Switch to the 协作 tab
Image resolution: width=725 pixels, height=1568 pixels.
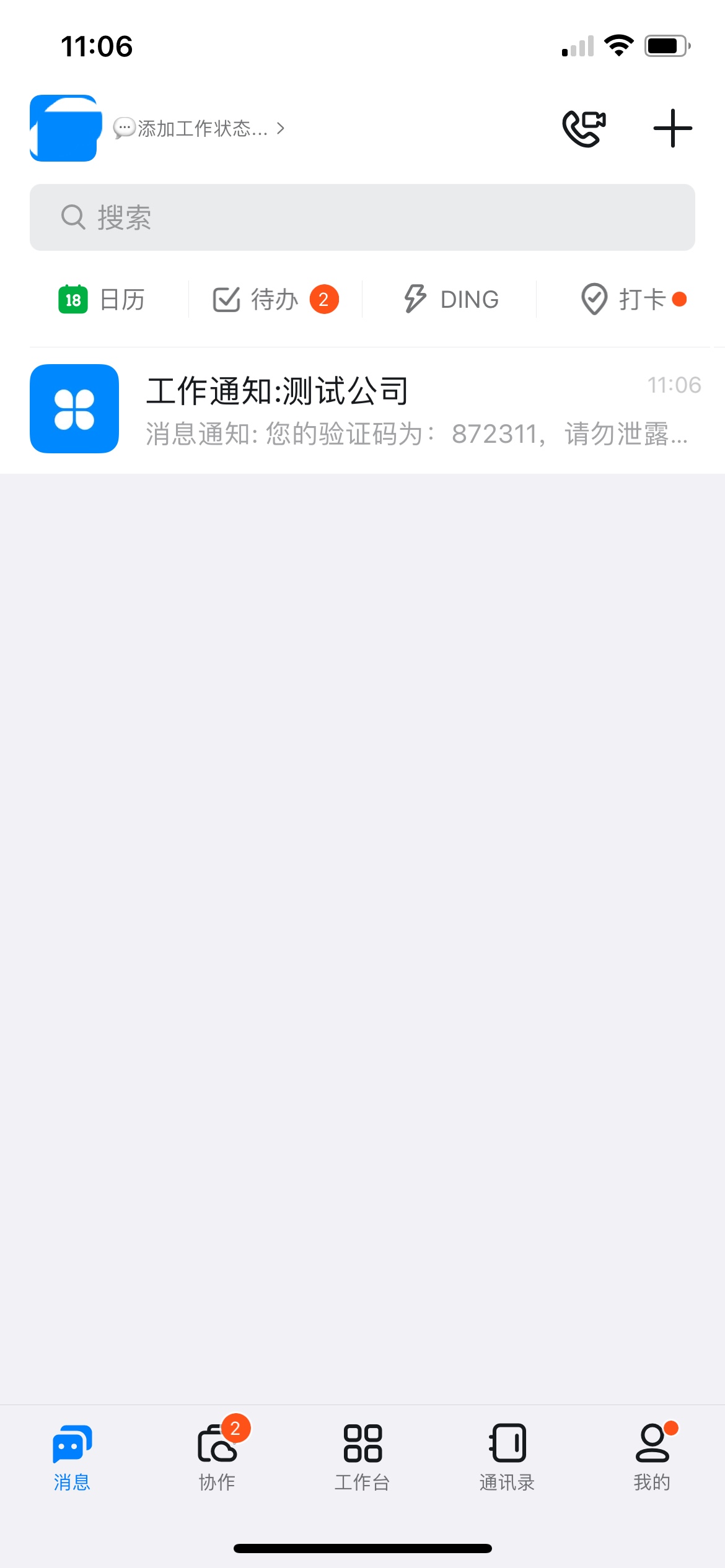coord(217,1457)
